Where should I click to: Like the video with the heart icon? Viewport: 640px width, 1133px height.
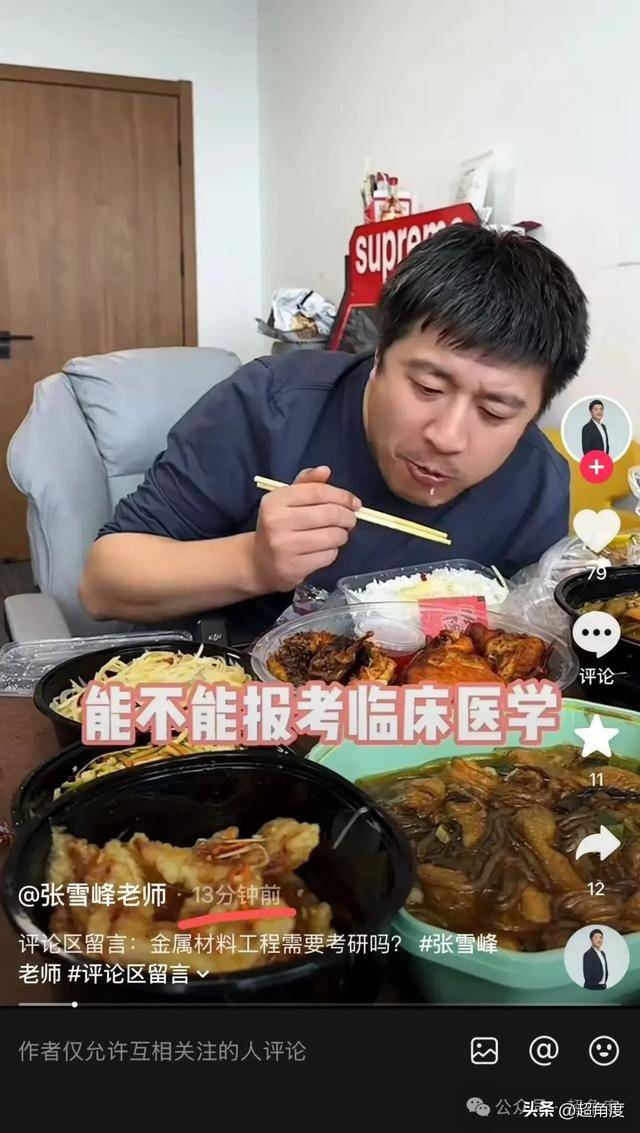pos(596,531)
